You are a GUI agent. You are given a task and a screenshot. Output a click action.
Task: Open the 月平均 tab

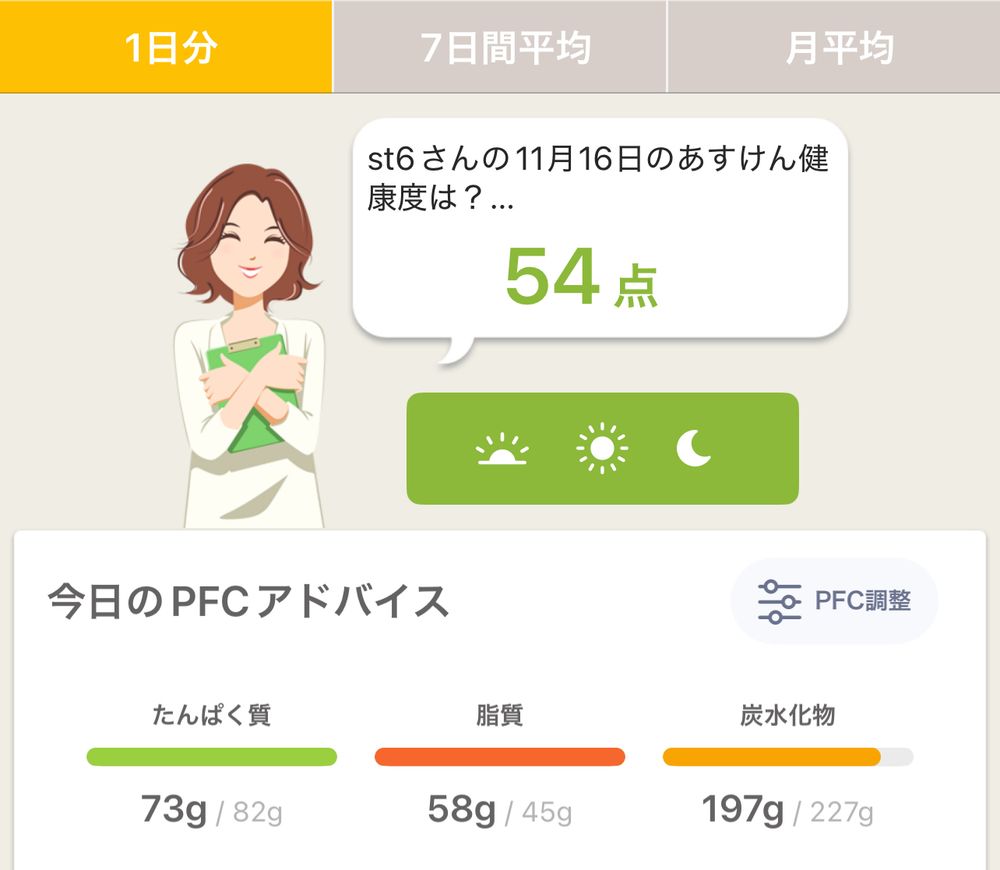tap(834, 47)
